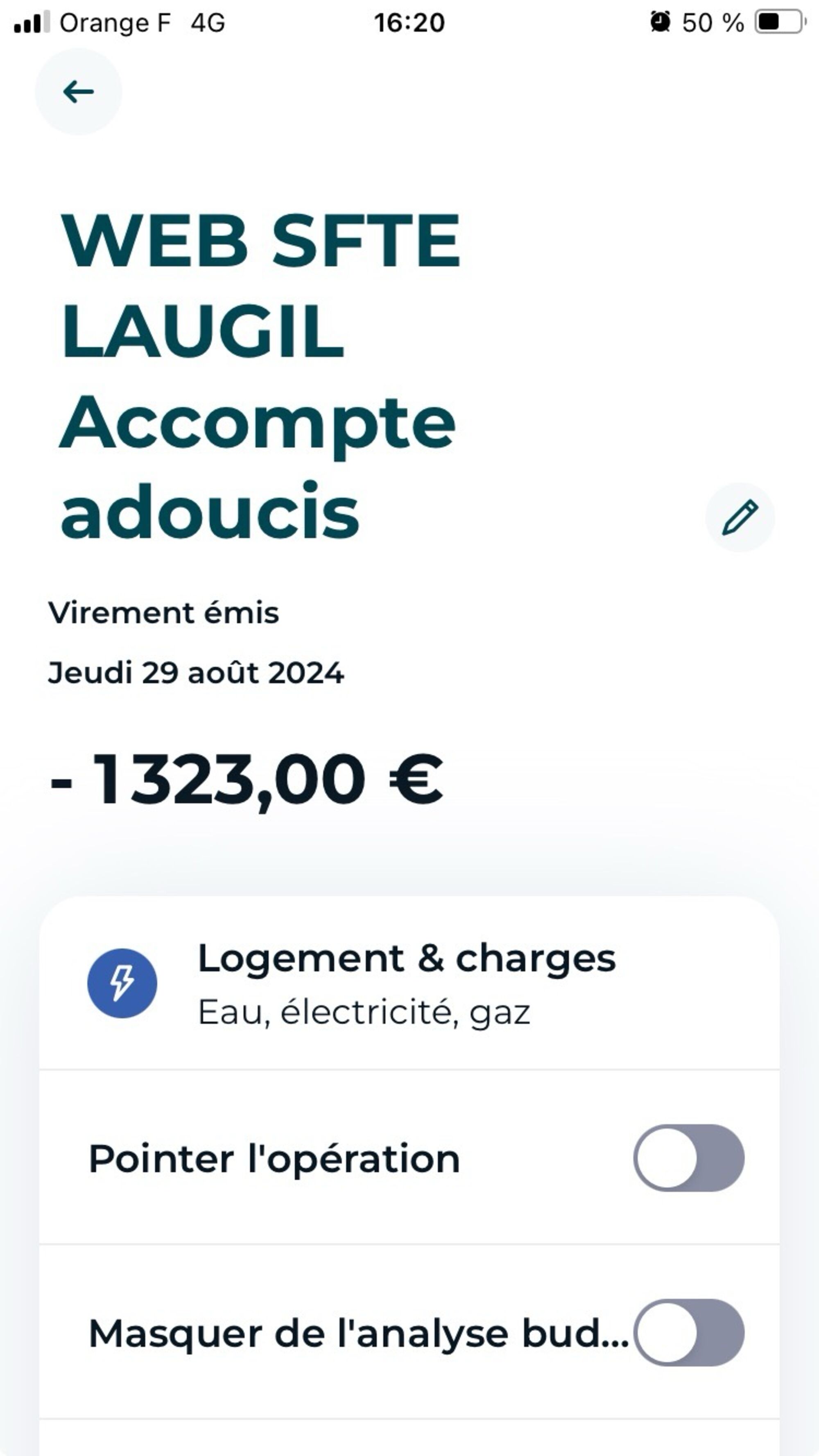Edit the transaction label with the pencil
The height and width of the screenshot is (1456, 819).
(x=740, y=517)
